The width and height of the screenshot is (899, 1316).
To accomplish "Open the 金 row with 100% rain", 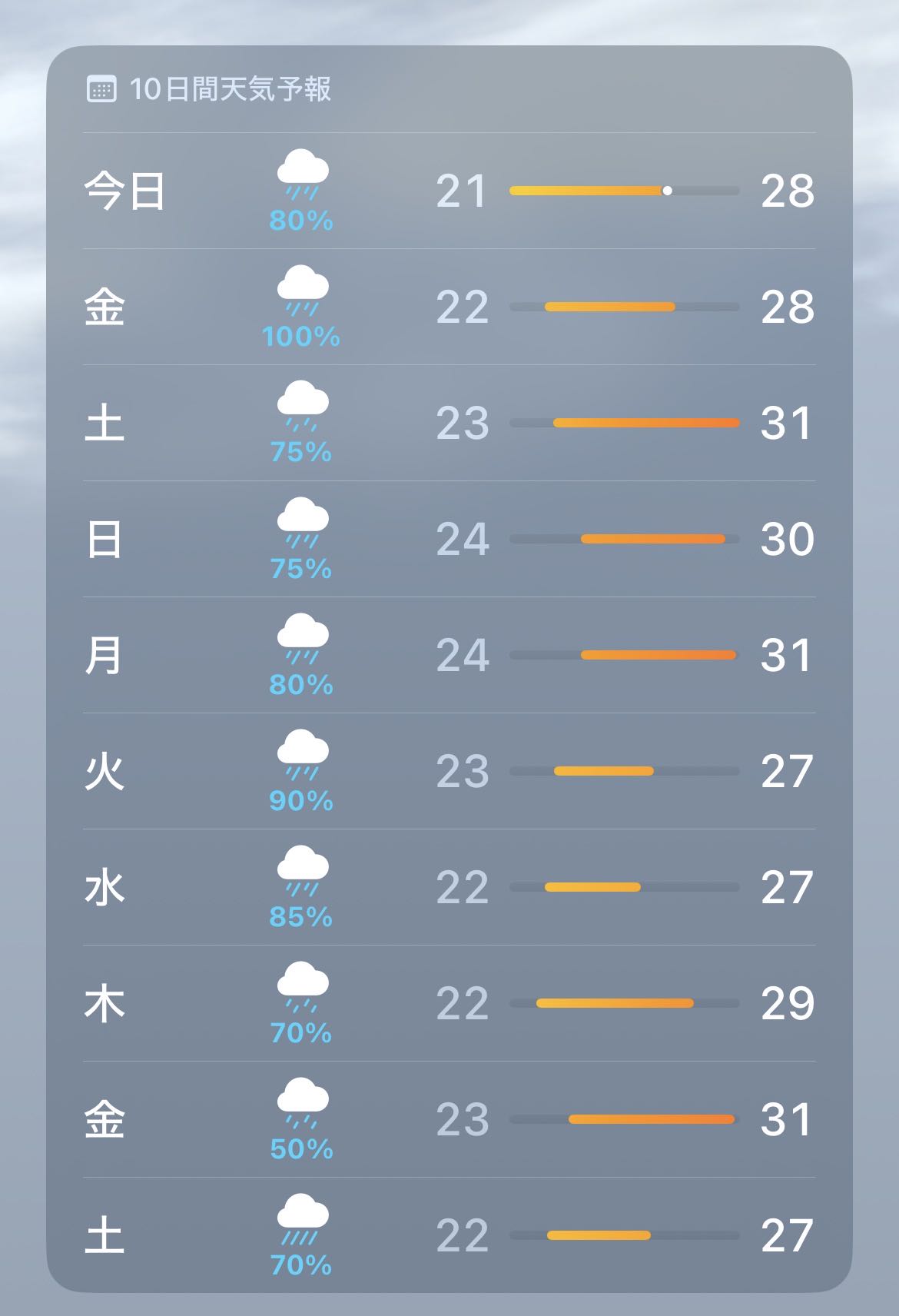I will coord(449,307).
